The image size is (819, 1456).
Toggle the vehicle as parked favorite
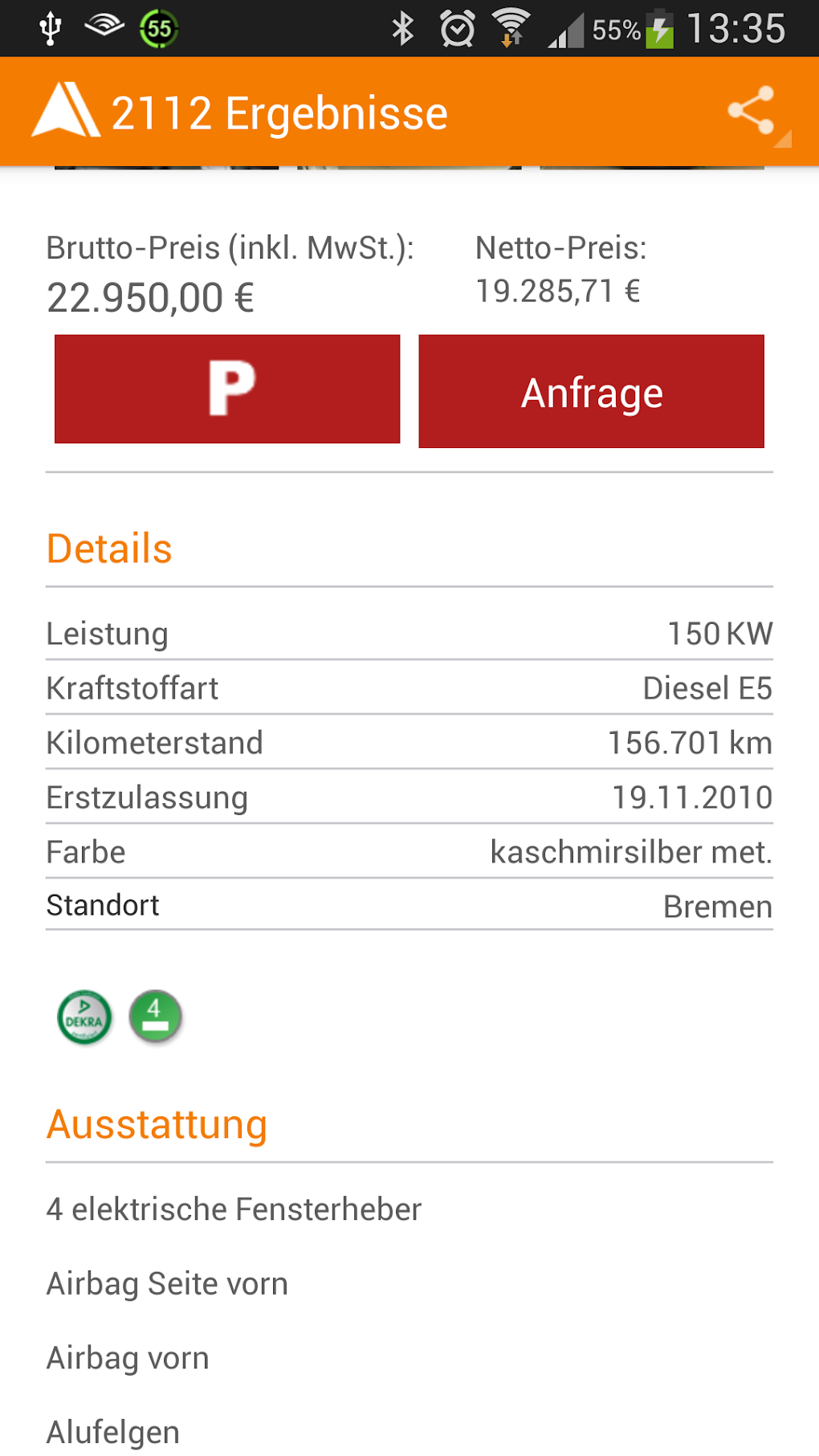(x=227, y=389)
